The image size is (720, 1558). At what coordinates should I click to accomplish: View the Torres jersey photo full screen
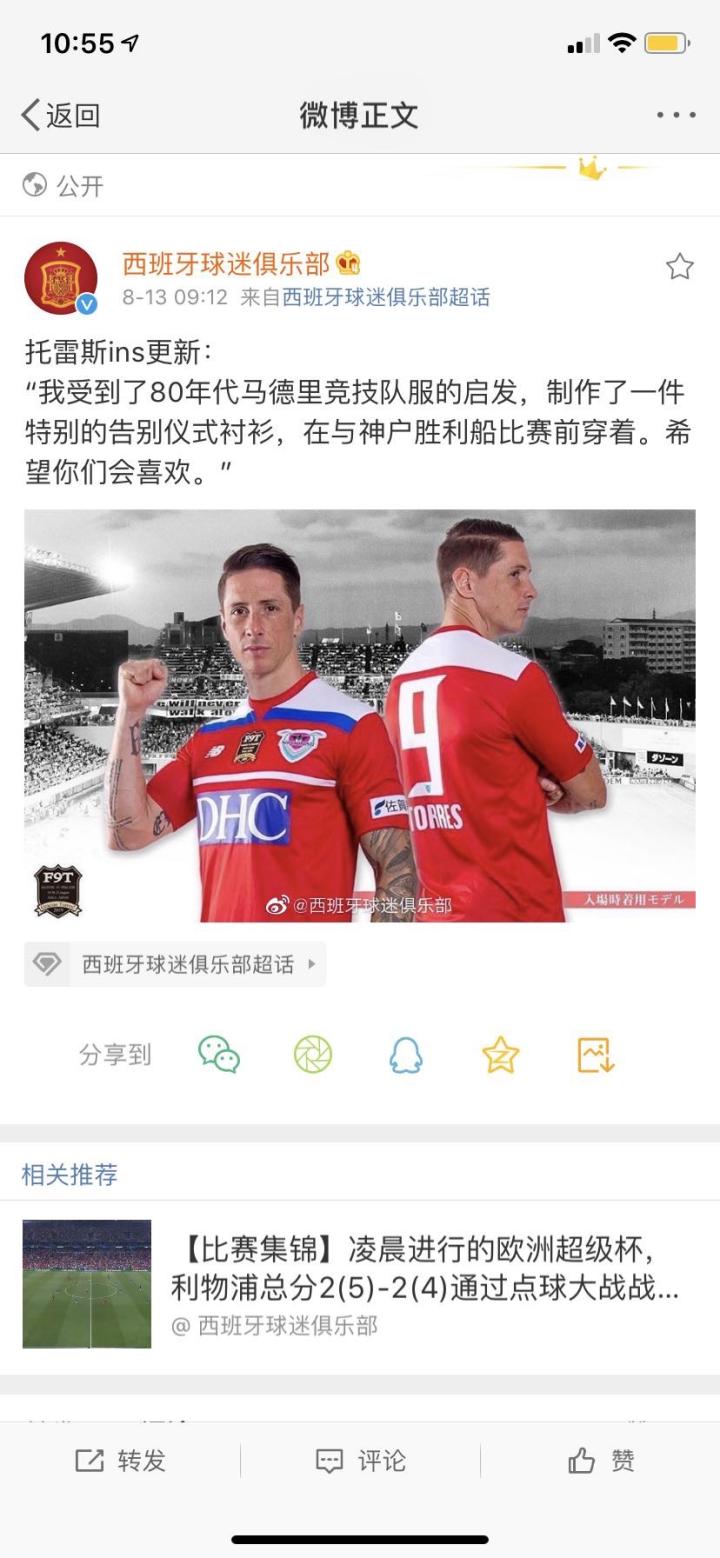[x=360, y=715]
